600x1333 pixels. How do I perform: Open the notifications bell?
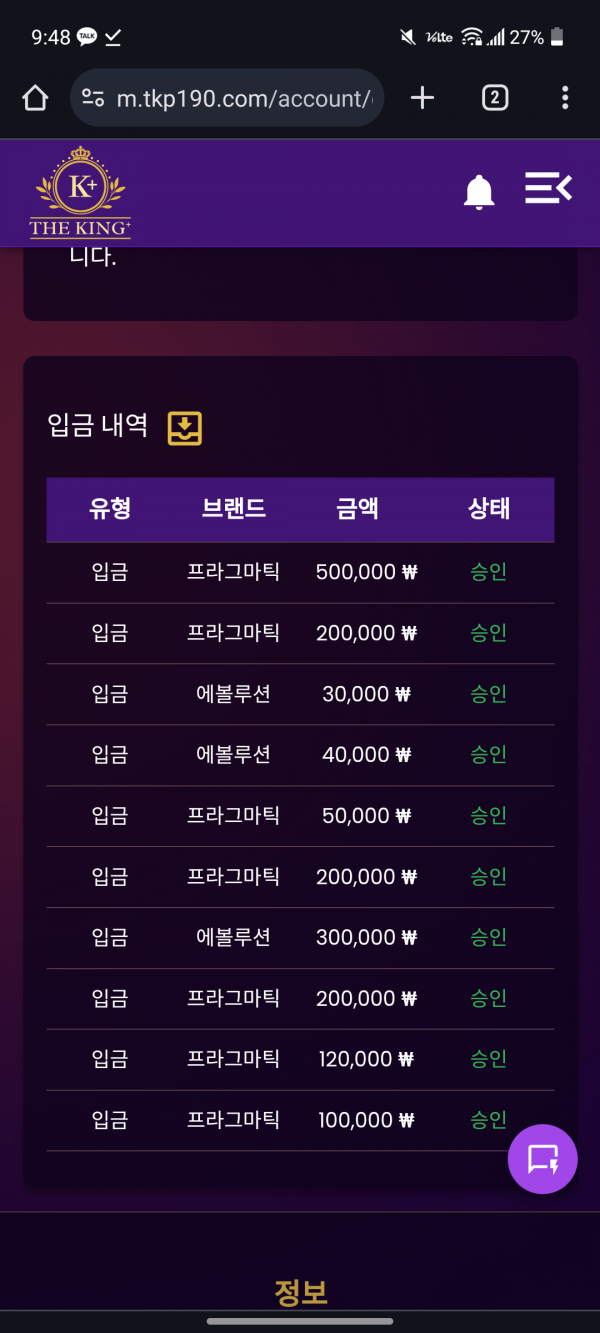tap(479, 191)
